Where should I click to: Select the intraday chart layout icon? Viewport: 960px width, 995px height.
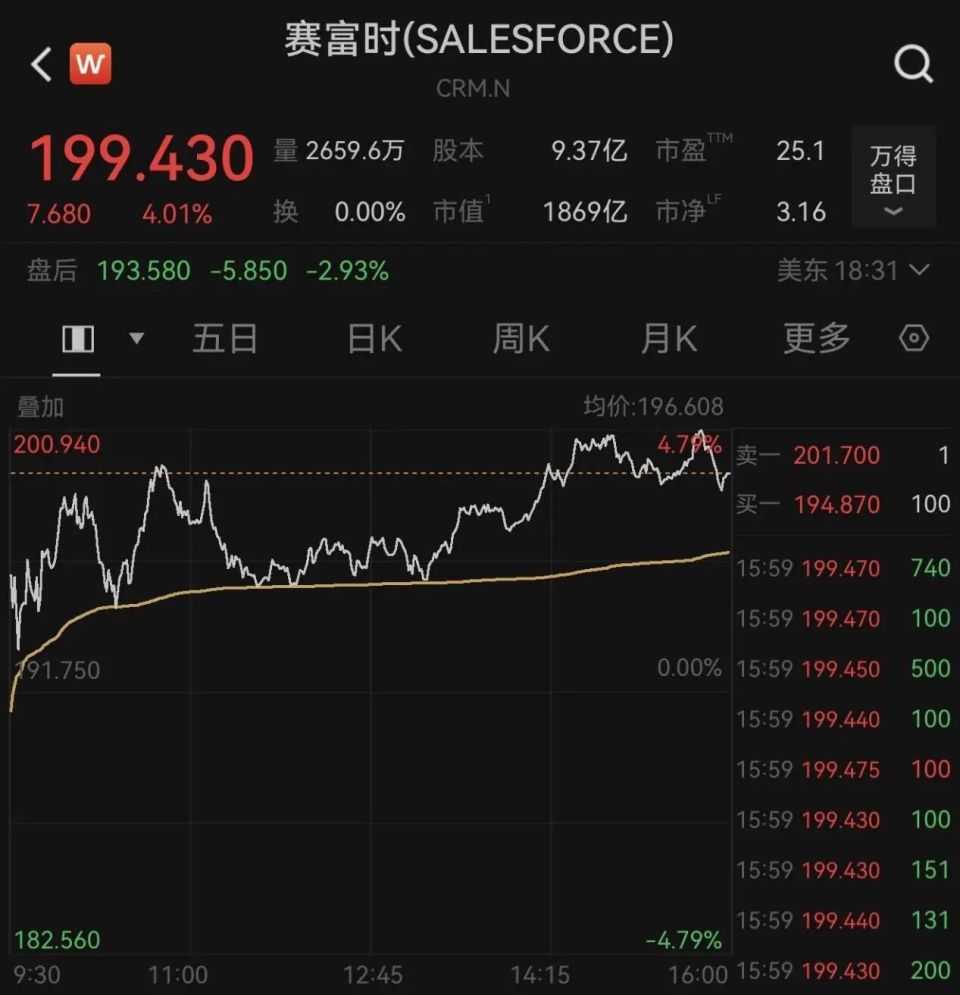pyautogui.click(x=78, y=338)
